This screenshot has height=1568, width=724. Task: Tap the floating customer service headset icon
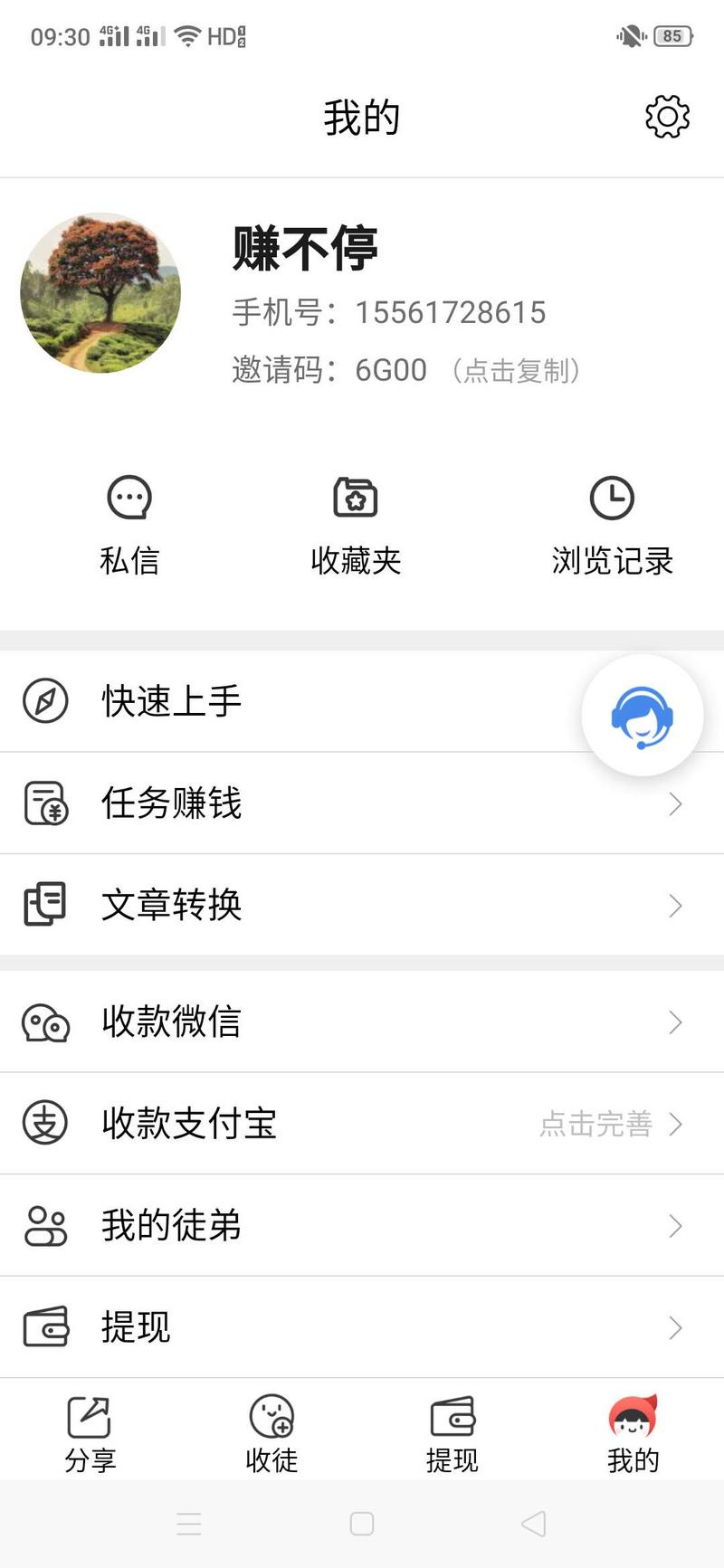pos(643,715)
